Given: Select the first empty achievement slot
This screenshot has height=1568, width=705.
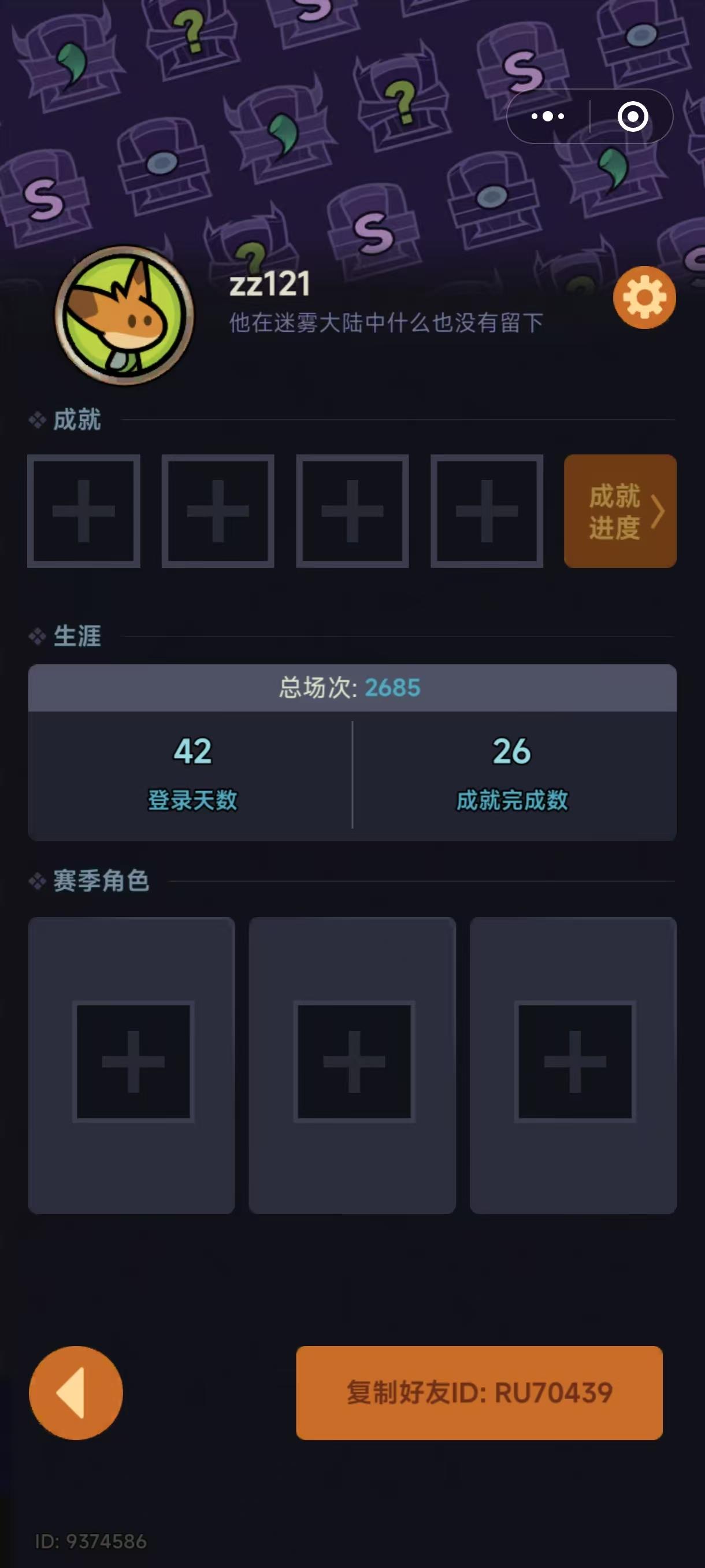Looking at the screenshot, I should click(83, 510).
